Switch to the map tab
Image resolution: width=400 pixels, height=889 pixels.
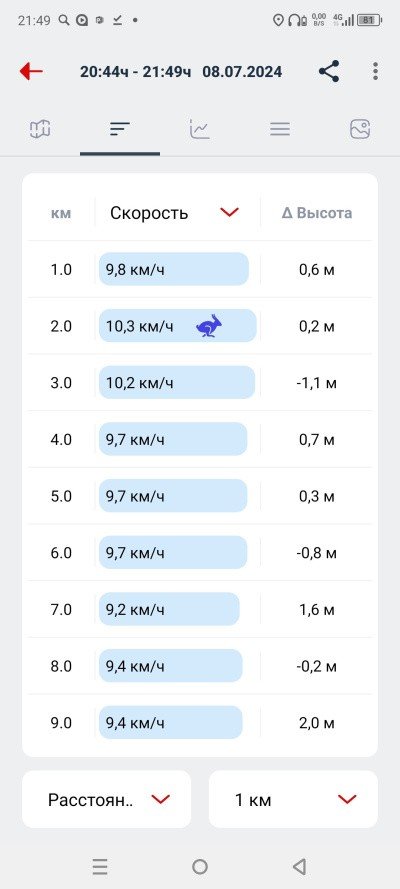[40, 129]
